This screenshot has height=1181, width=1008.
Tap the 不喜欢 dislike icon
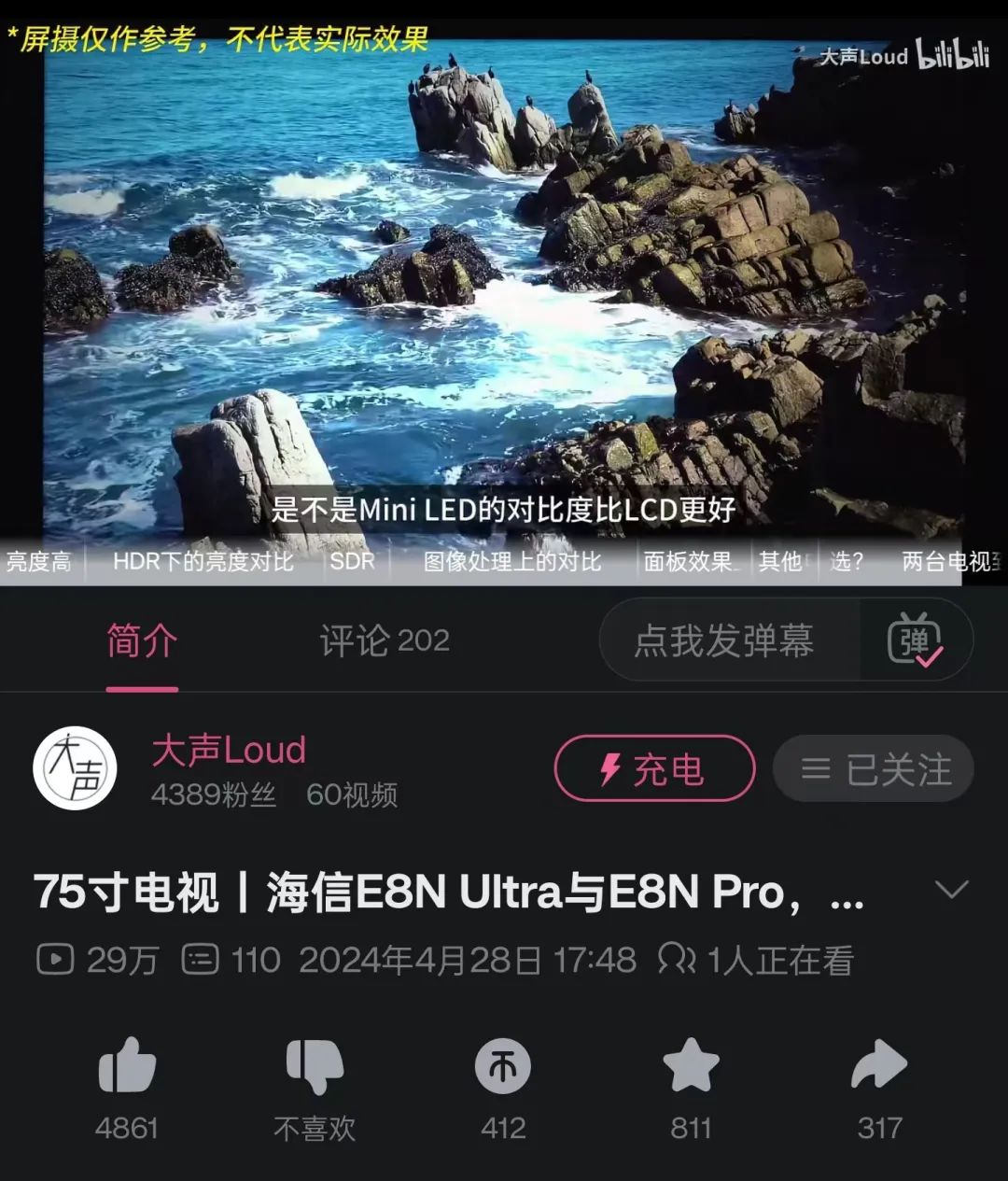(x=315, y=1066)
